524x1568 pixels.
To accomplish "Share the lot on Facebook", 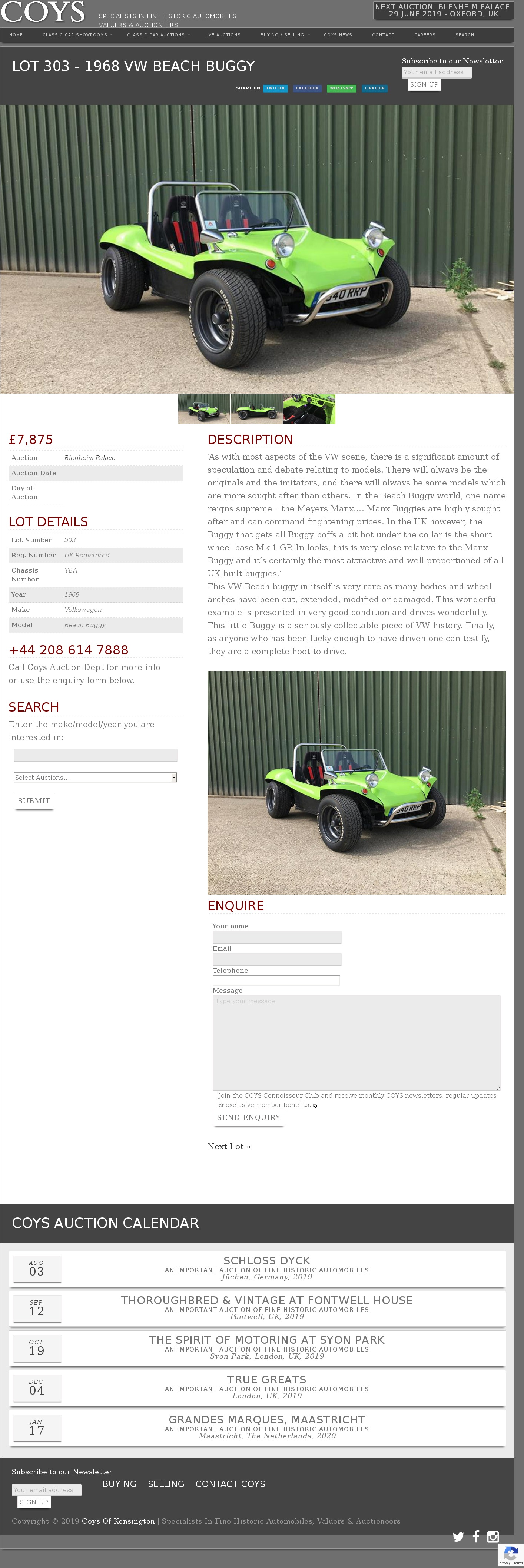I will point(307,88).
